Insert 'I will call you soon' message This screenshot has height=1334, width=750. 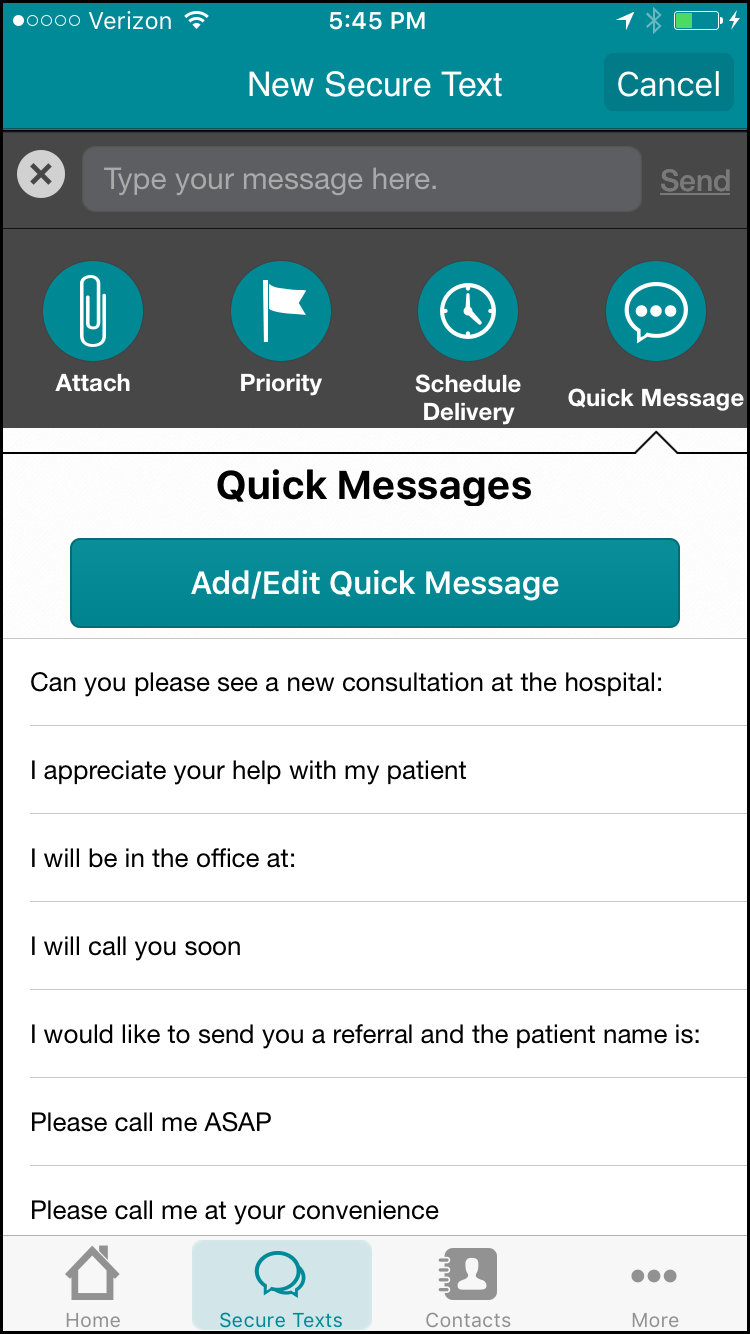(x=375, y=946)
